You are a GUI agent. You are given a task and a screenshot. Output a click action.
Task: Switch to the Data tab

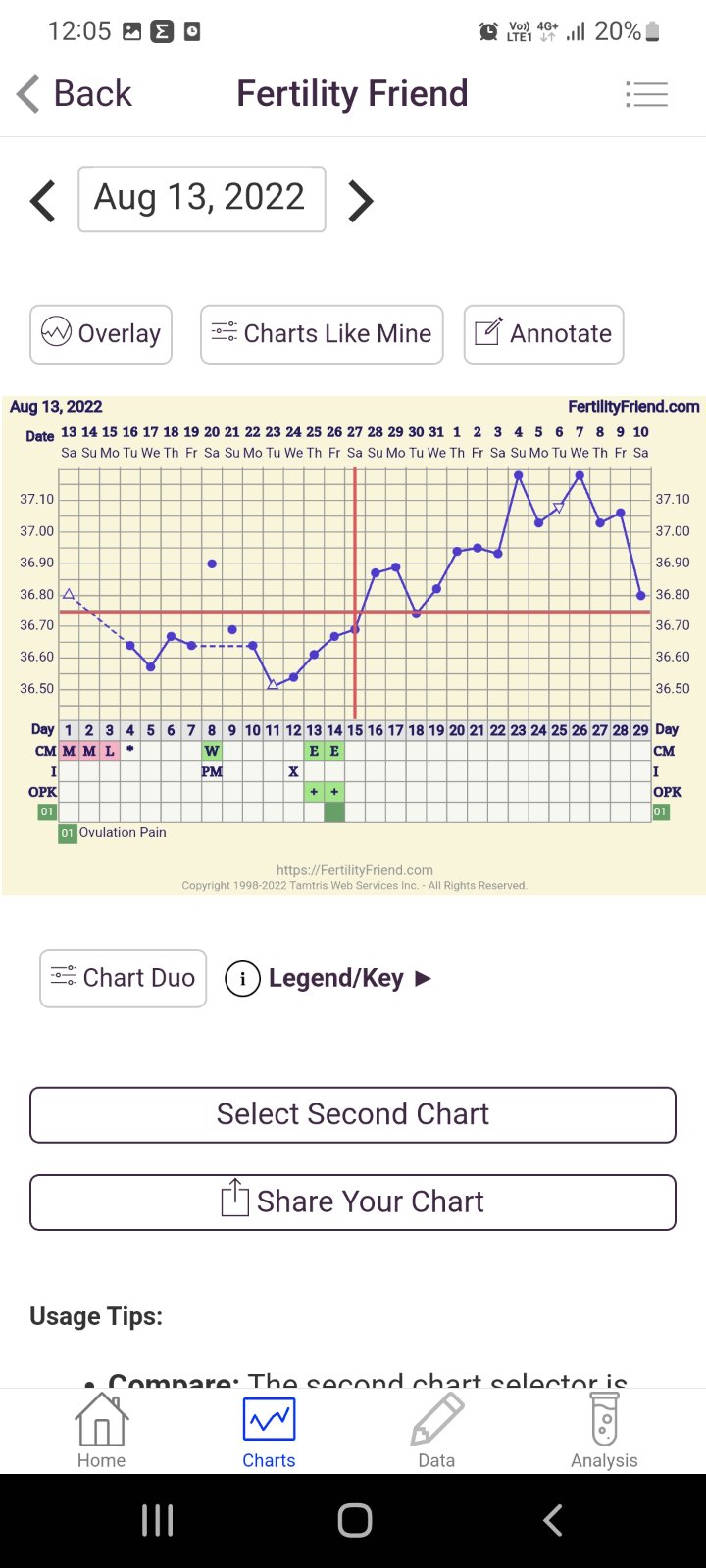click(x=436, y=1431)
